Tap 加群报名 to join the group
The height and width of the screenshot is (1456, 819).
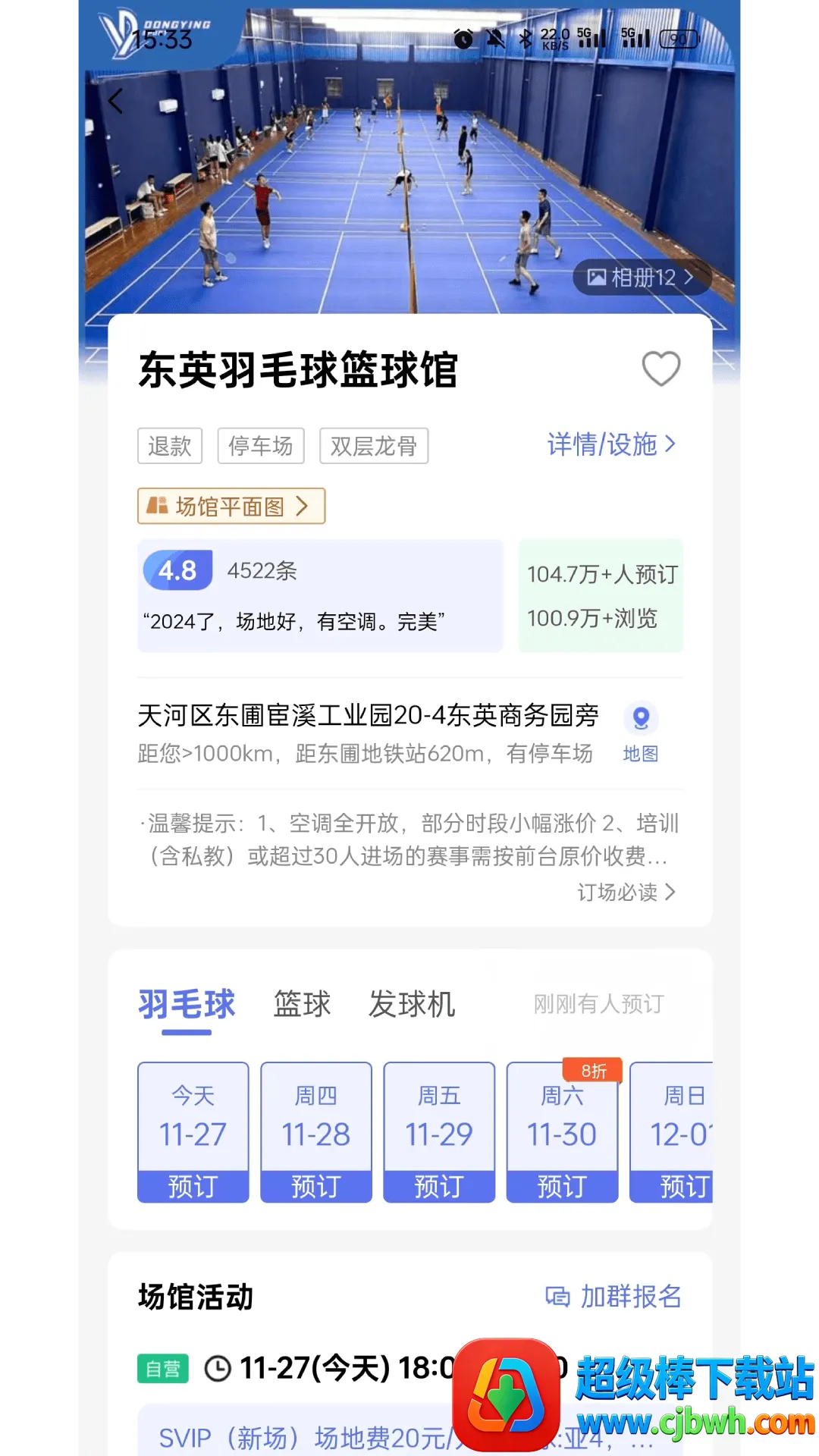pos(613,1297)
